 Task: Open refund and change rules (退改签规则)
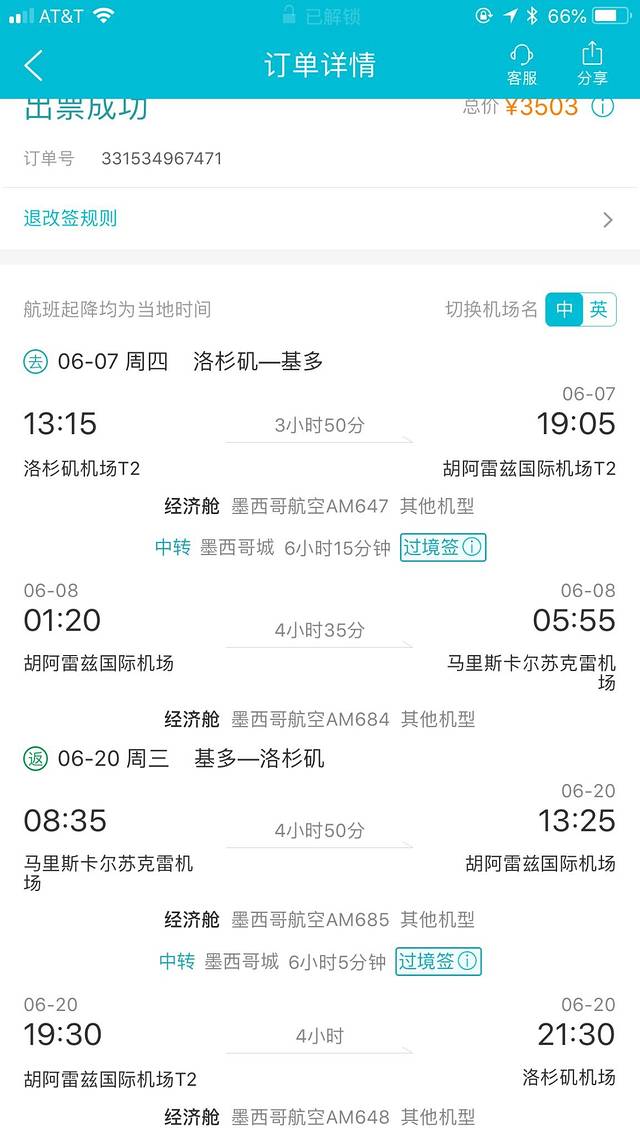pos(318,218)
